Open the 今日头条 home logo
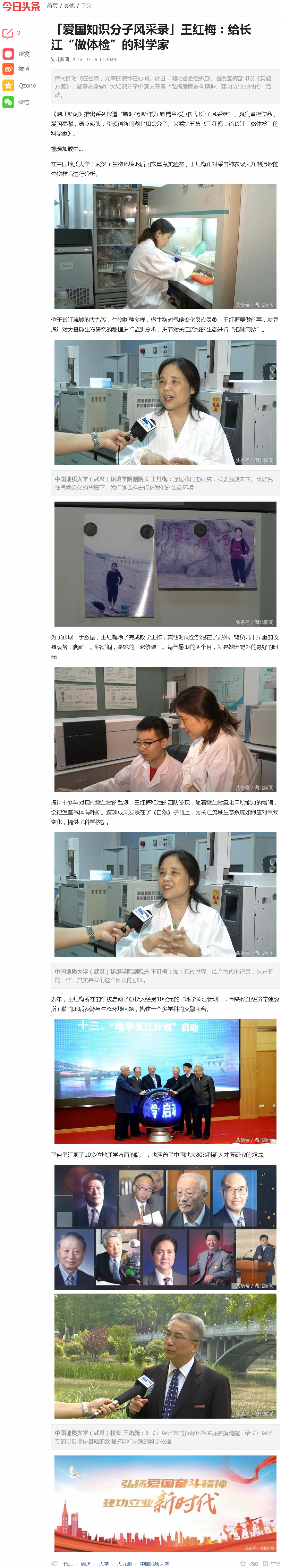 (x=21, y=6)
